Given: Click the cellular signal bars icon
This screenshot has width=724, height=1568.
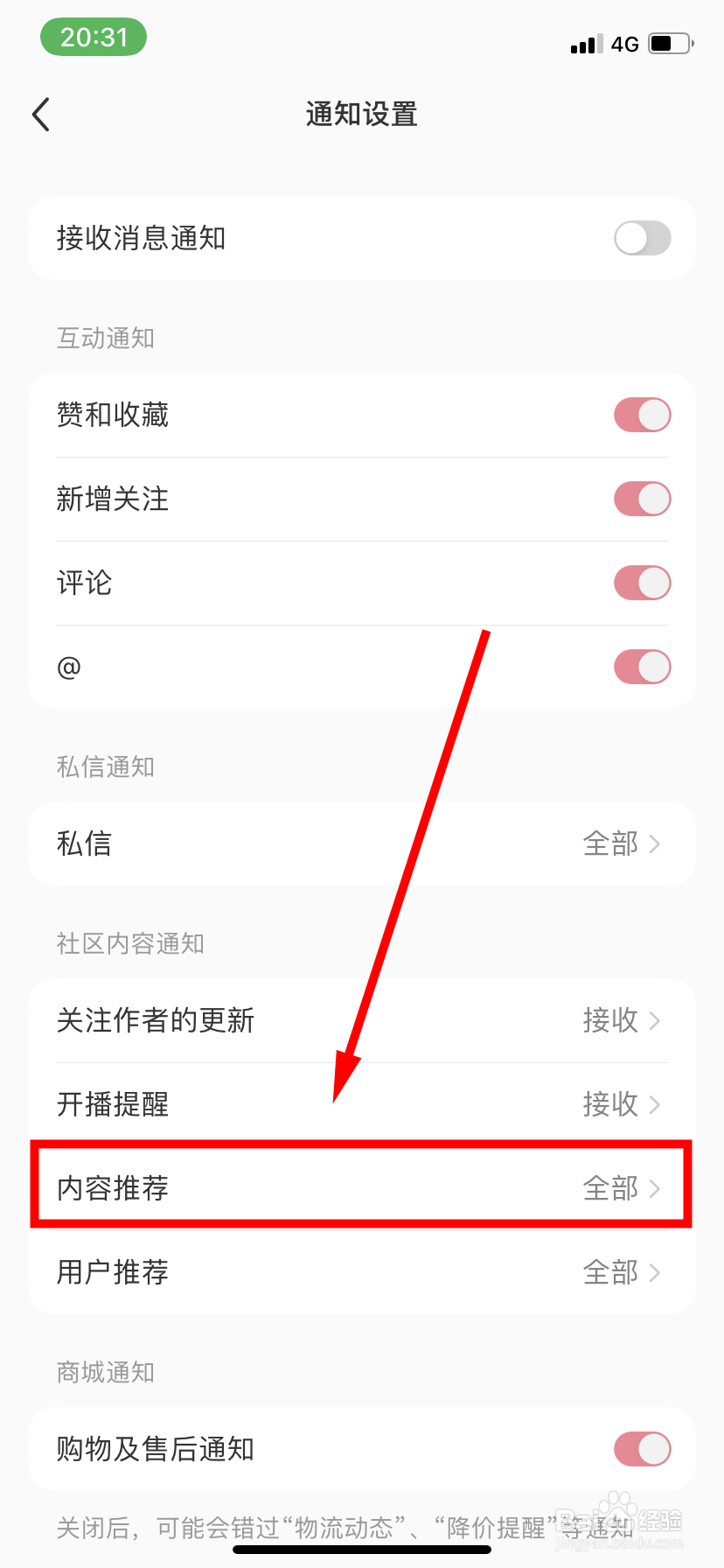Looking at the screenshot, I should pyautogui.click(x=584, y=44).
